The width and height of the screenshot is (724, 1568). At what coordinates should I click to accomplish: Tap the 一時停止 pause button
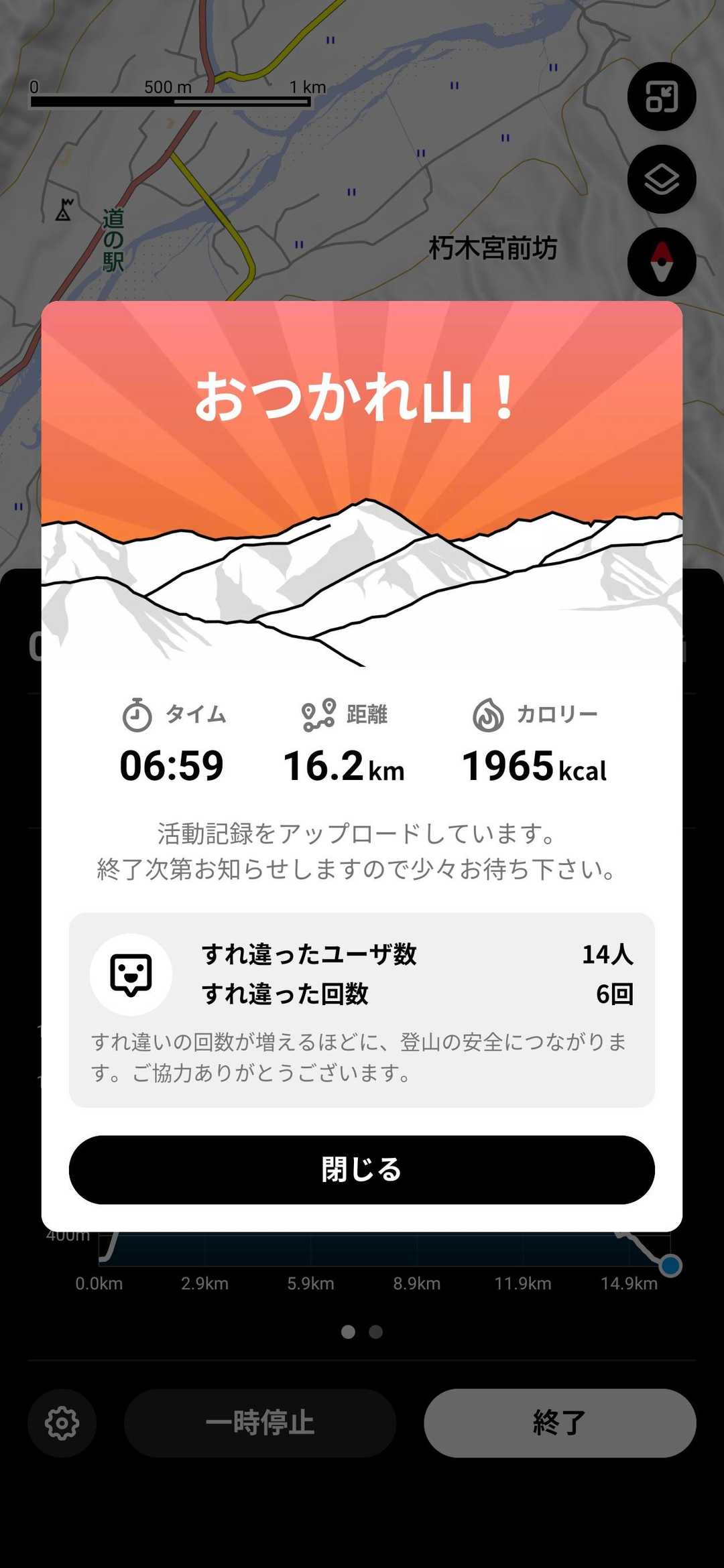[x=260, y=1423]
